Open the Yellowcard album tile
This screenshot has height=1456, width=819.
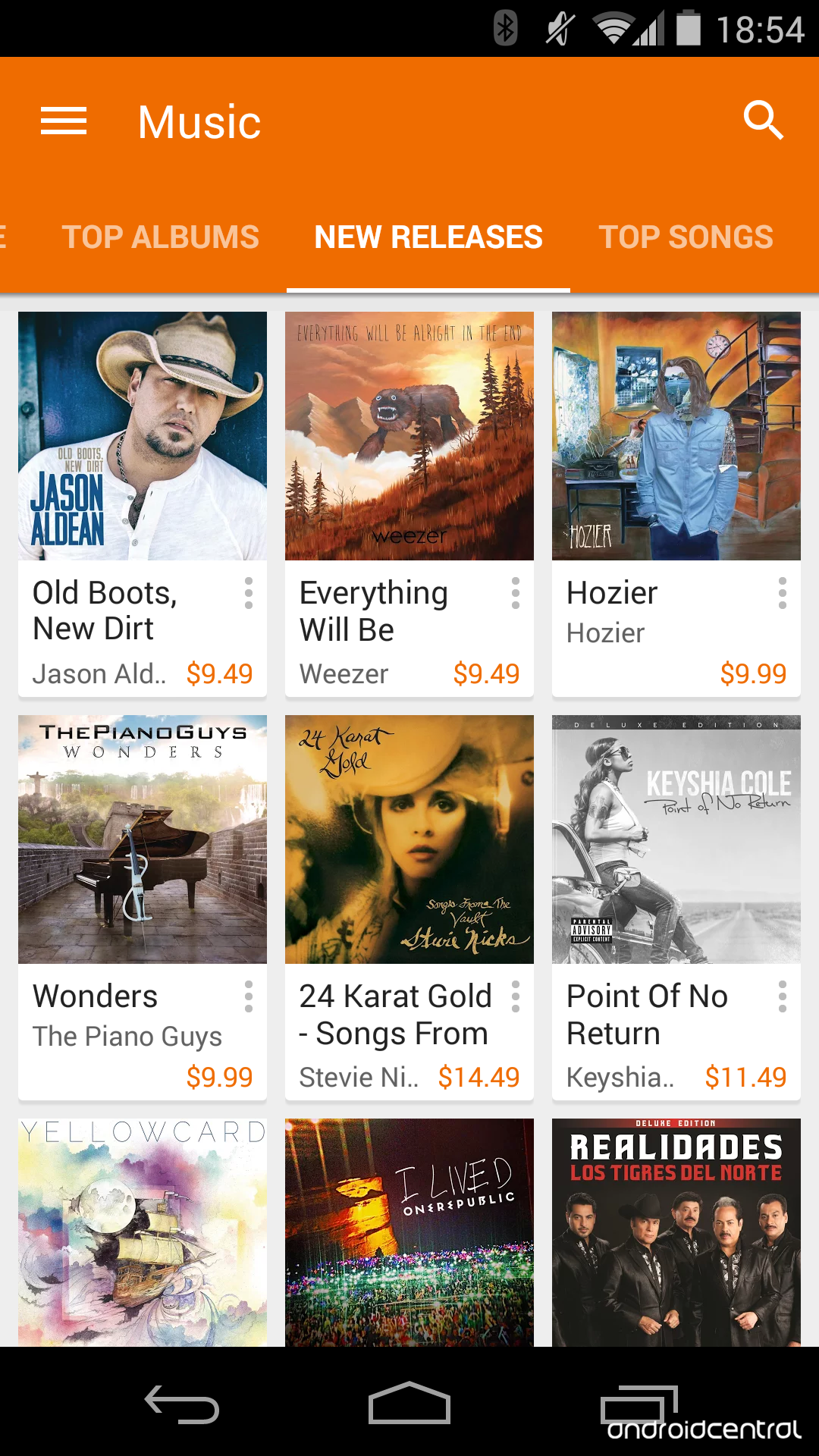(x=143, y=1232)
